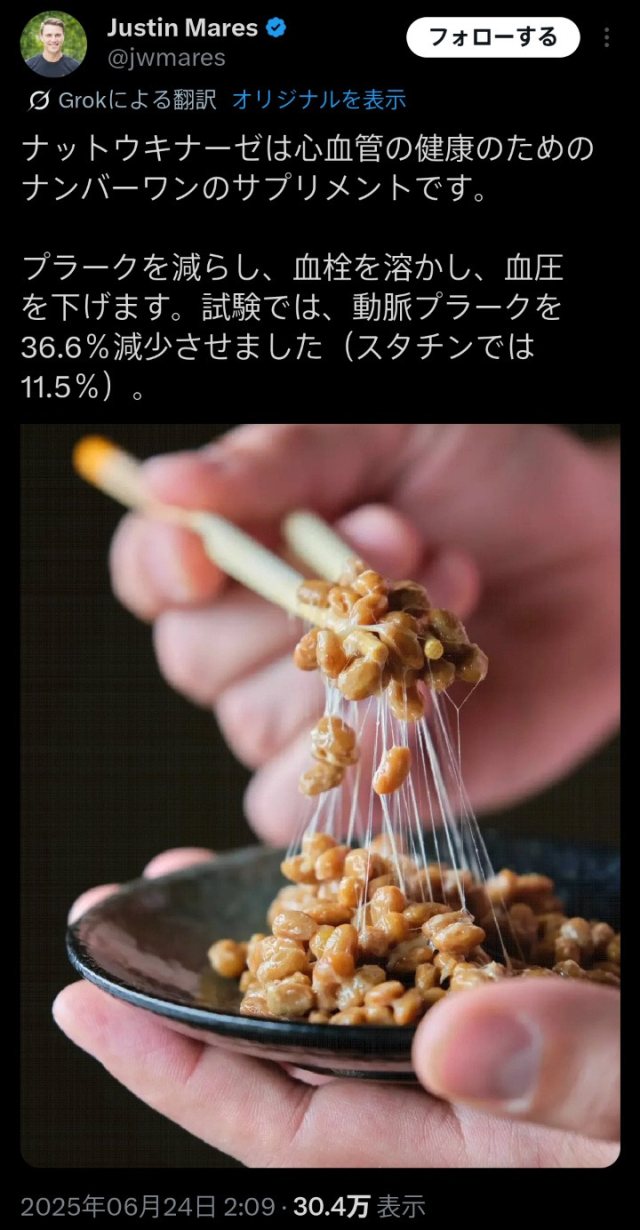Screen dimensions: 640x1230
Task: Open the Justin Mares profile name
Action: tap(182, 27)
